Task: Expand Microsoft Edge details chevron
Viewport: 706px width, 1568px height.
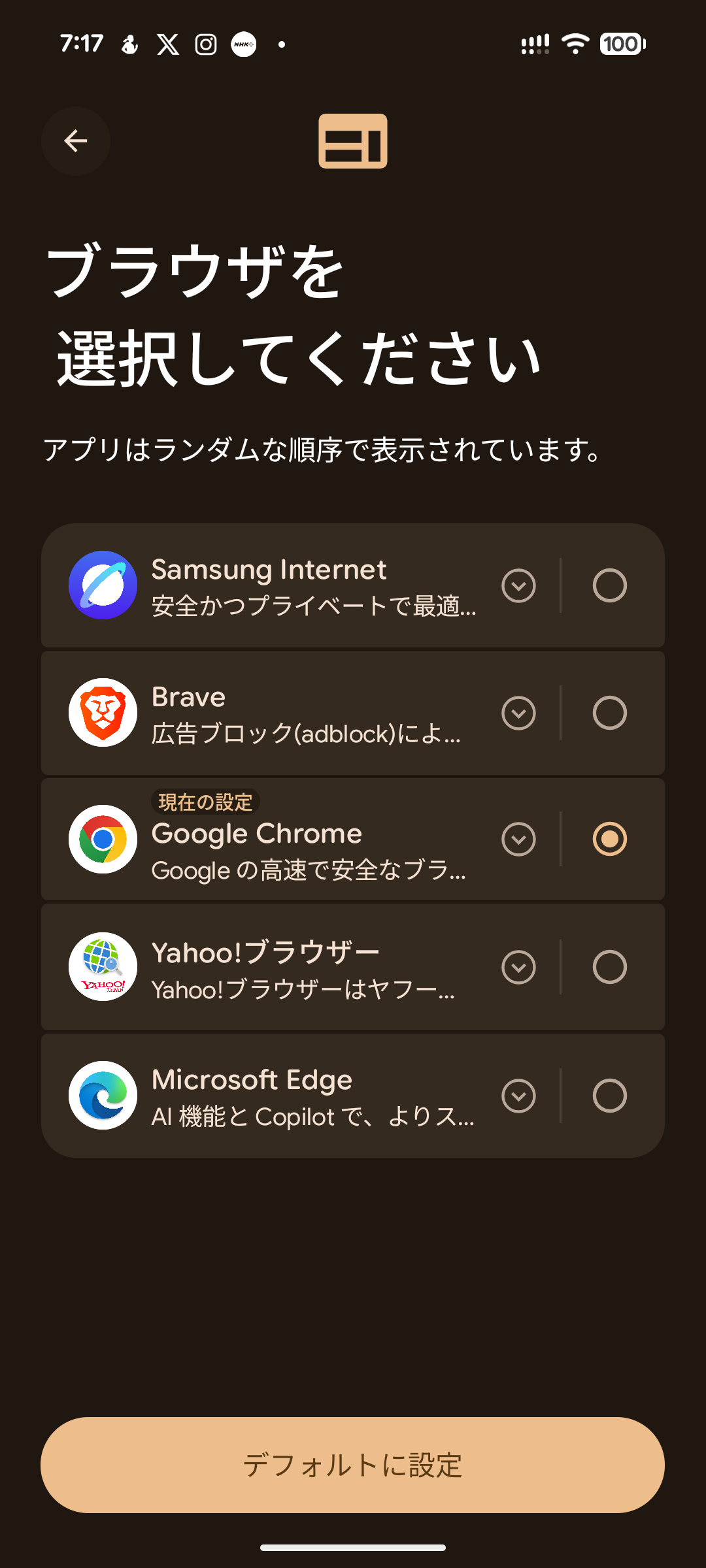Action: click(519, 1096)
